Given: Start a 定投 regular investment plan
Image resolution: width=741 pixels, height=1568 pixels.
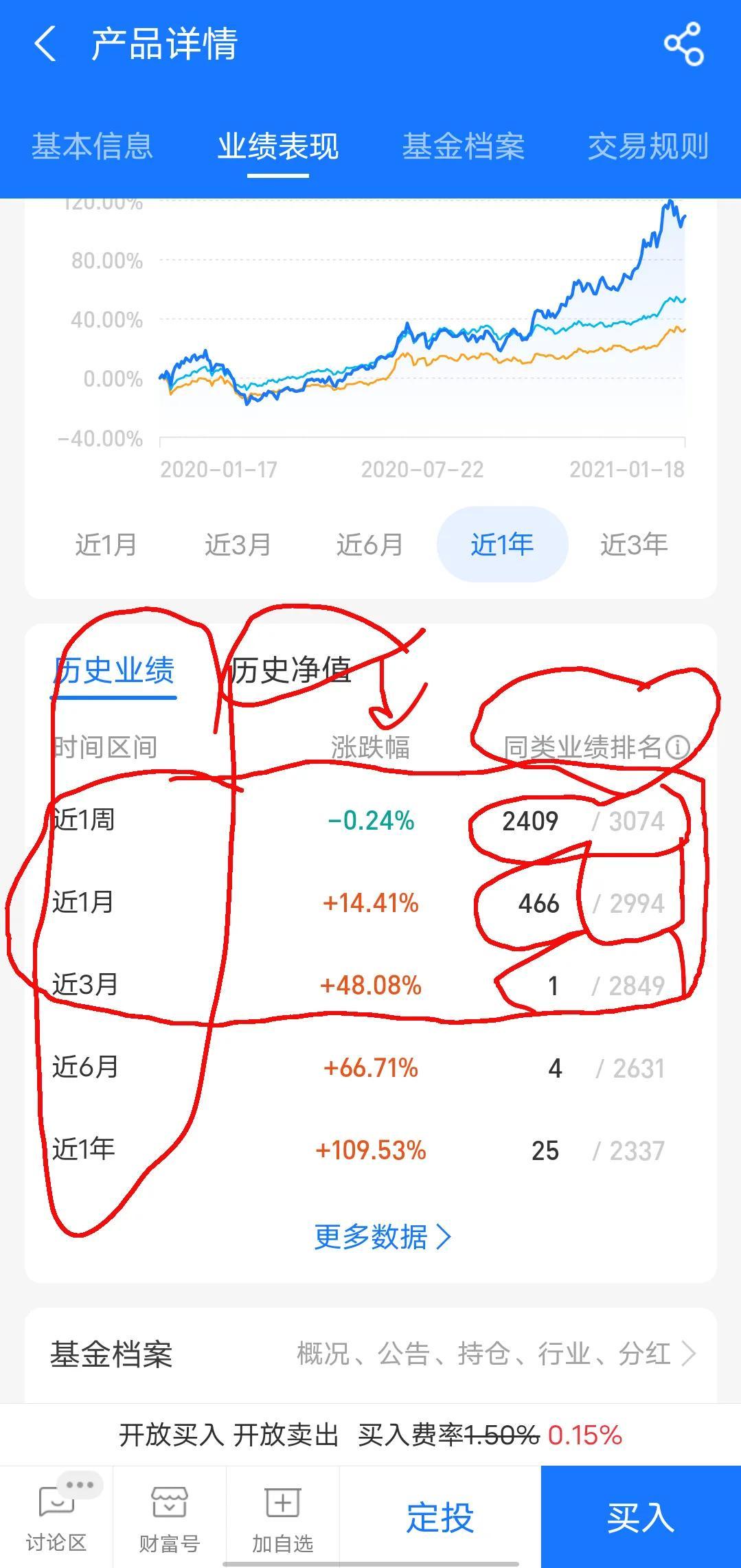Looking at the screenshot, I should 440,1516.
